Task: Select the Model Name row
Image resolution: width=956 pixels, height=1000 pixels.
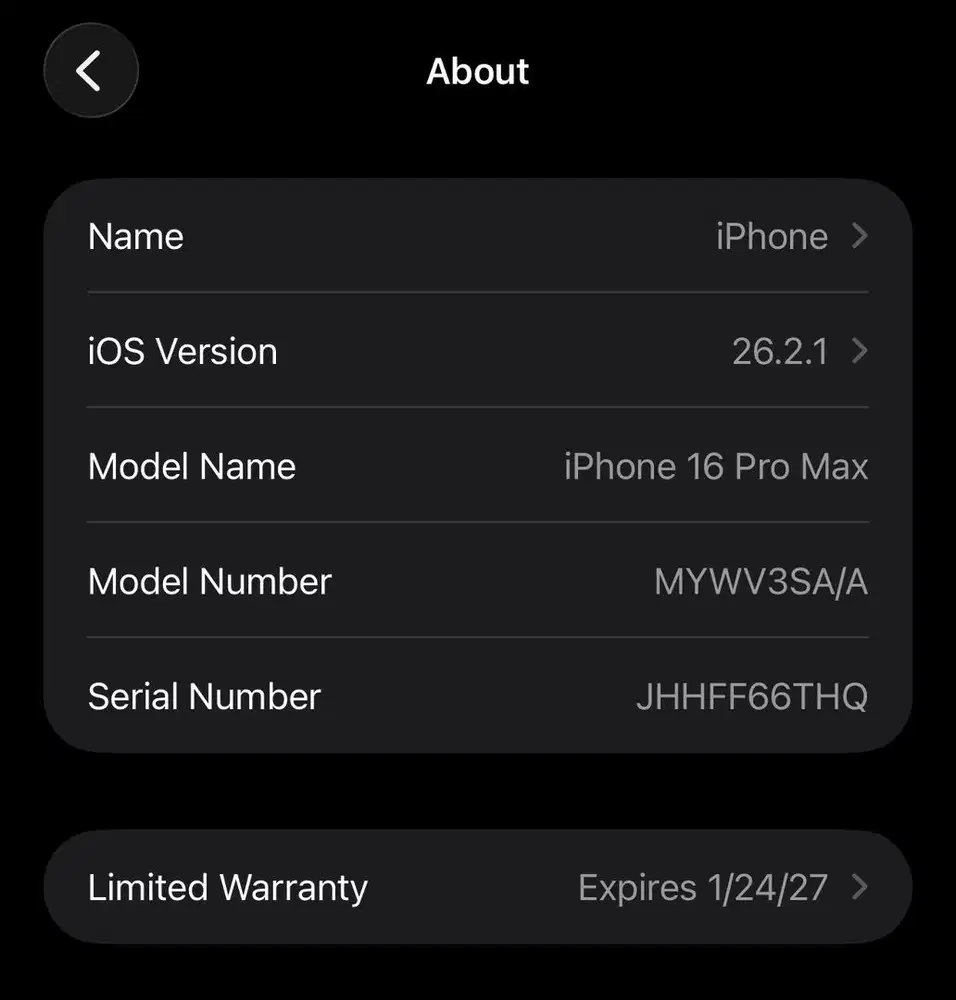Action: [478, 466]
